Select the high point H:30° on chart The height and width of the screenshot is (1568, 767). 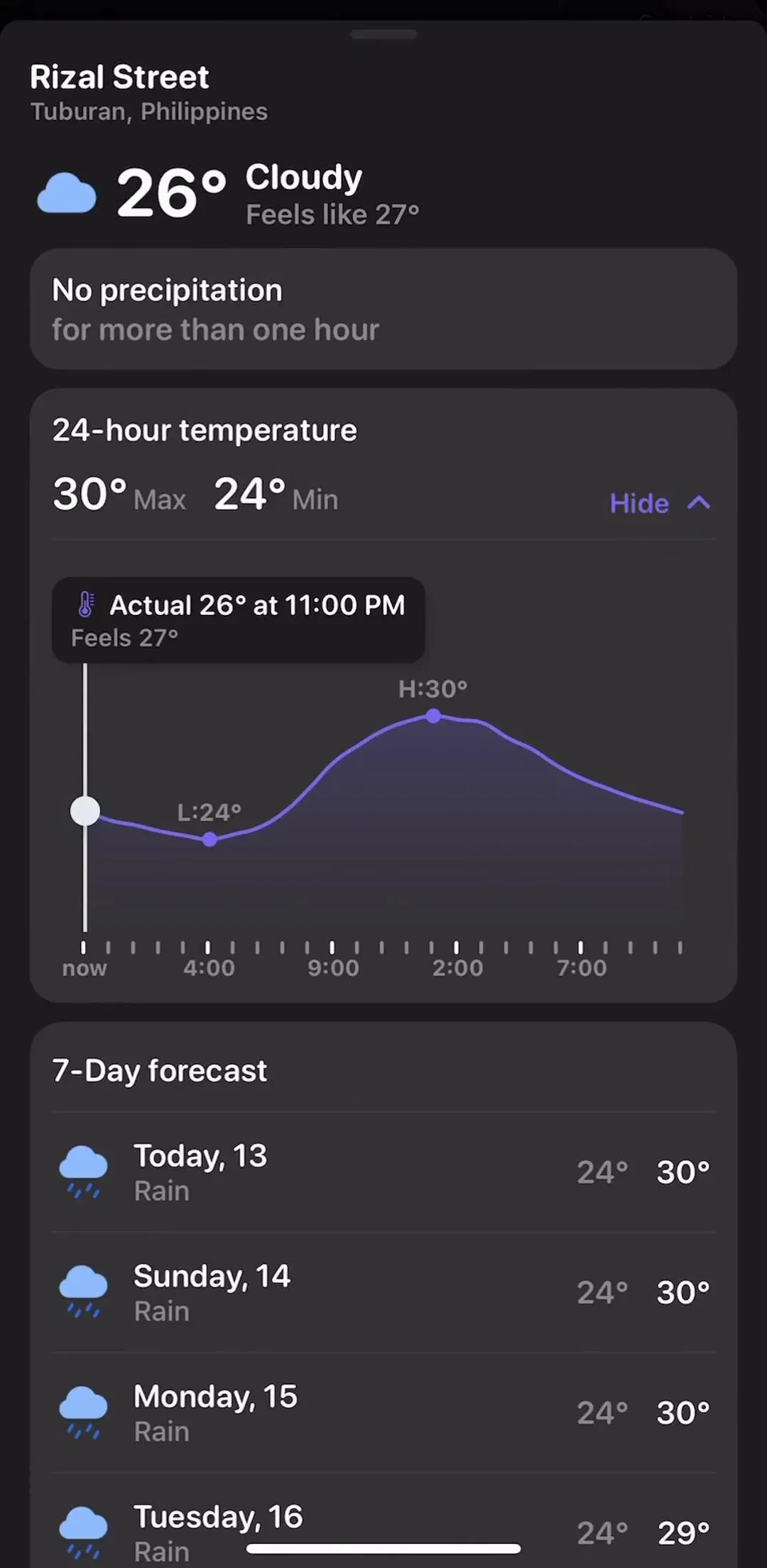click(x=433, y=717)
